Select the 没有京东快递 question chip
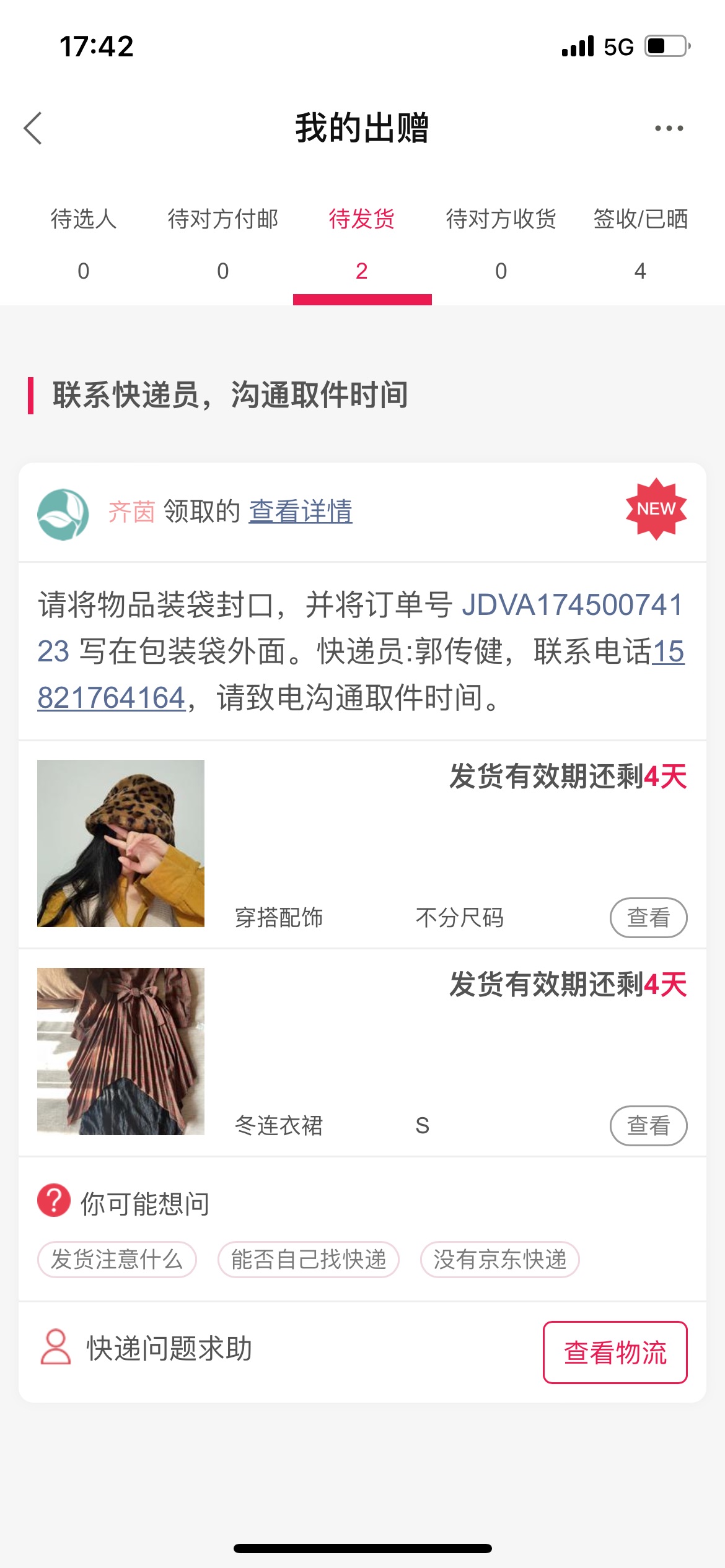The width and height of the screenshot is (725, 1568). 500,1260
